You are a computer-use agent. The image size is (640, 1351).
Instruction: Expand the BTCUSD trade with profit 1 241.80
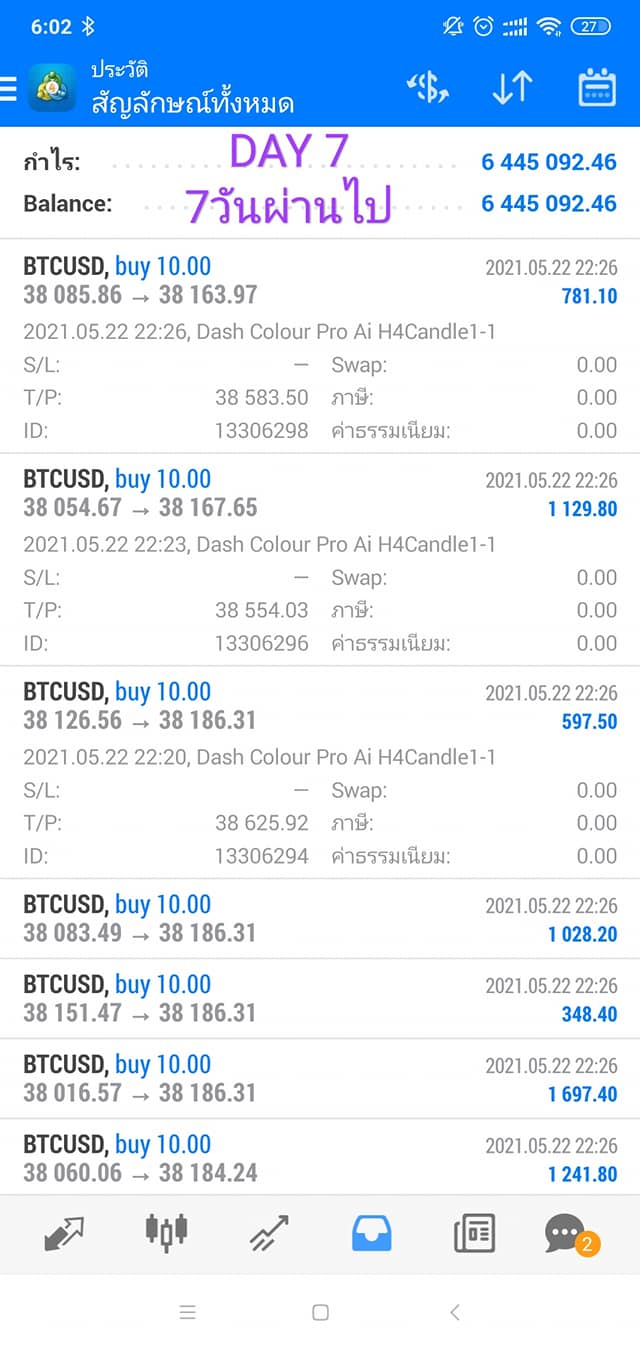click(x=320, y=1159)
